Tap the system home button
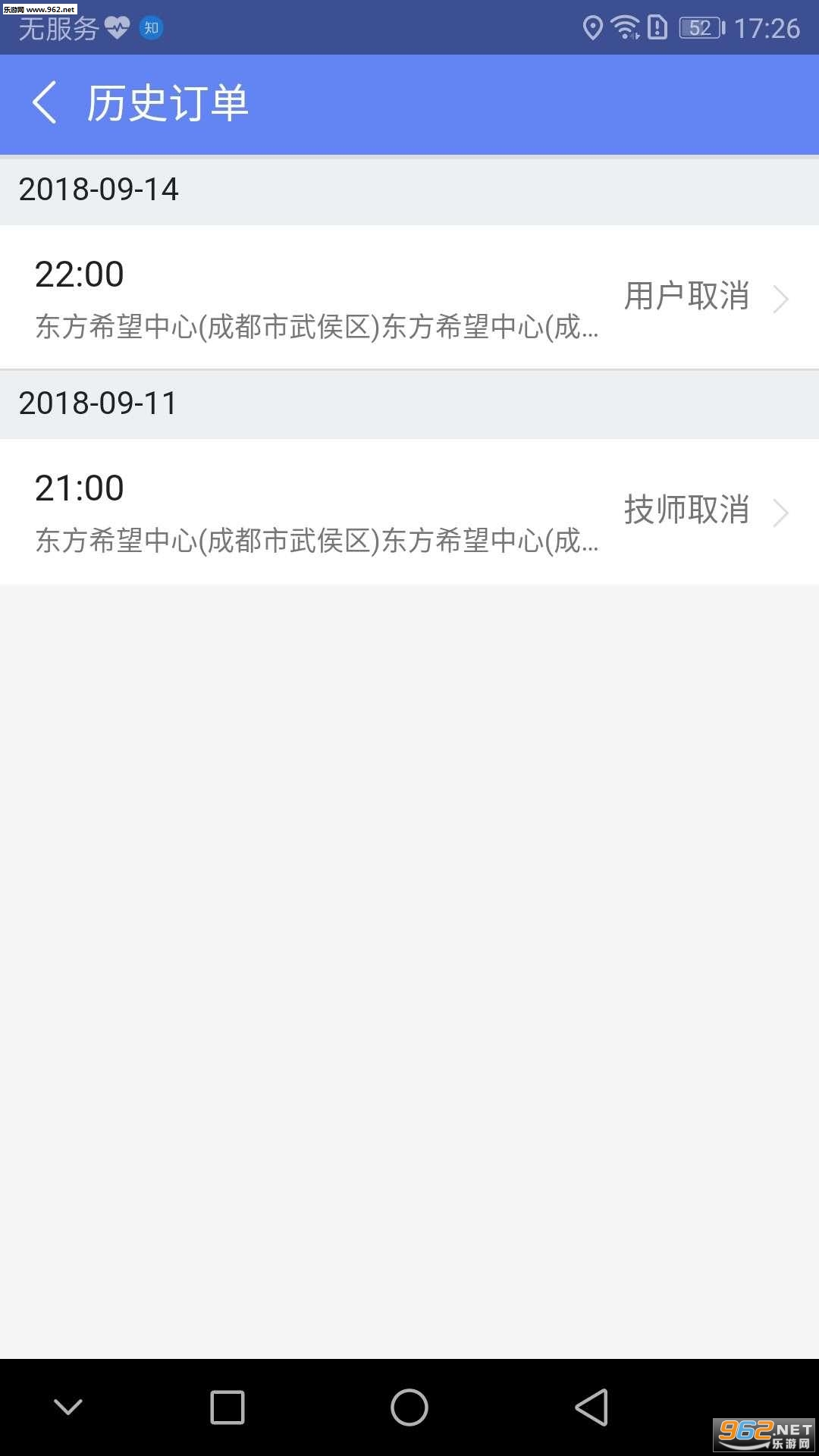This screenshot has height=1456, width=819. click(409, 1407)
